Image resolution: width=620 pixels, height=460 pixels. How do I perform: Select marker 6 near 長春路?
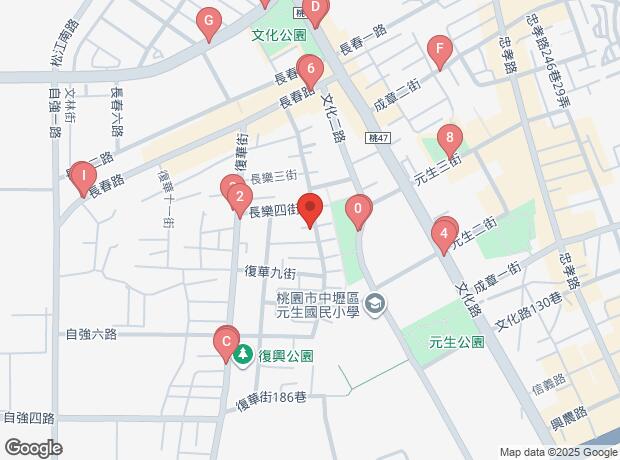[311, 71]
